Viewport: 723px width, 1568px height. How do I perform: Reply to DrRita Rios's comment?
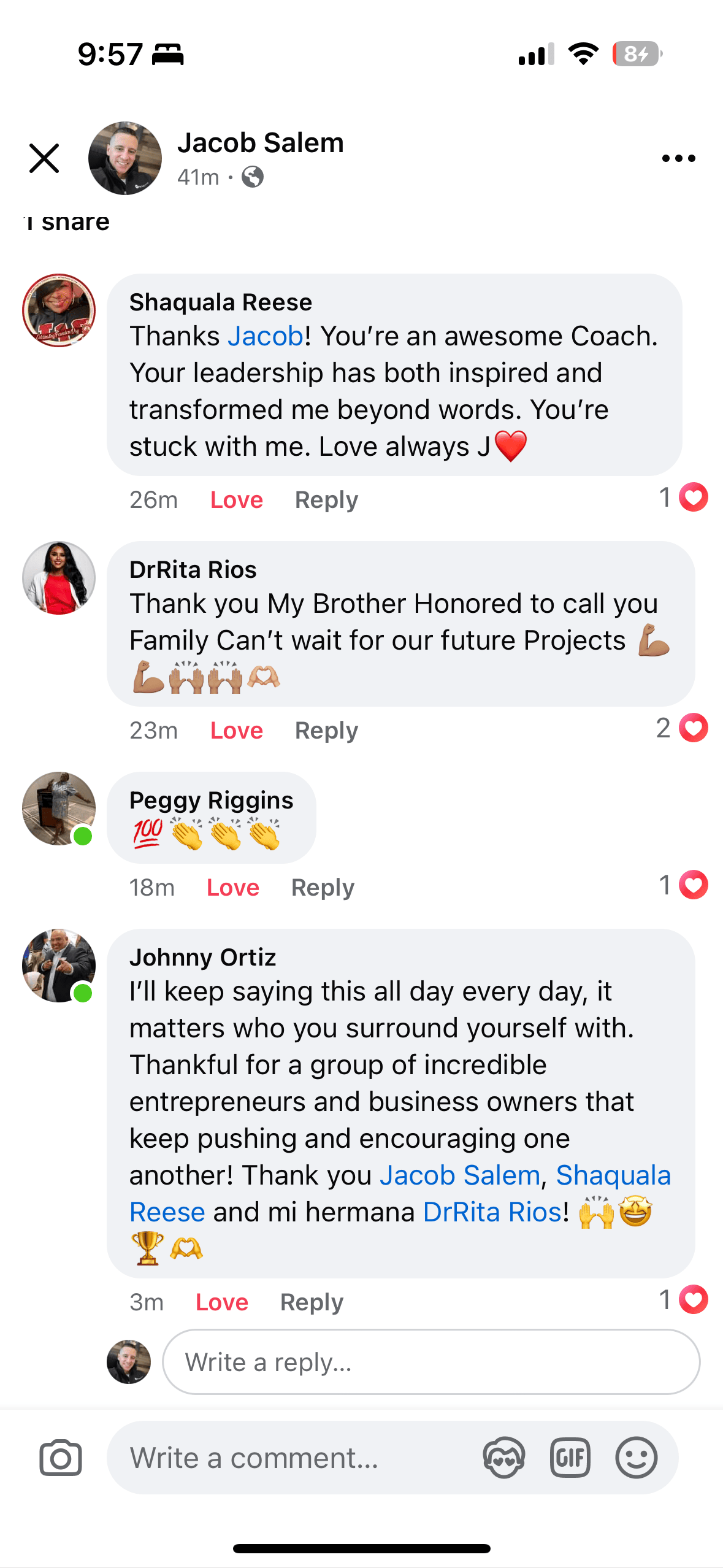[x=326, y=730]
